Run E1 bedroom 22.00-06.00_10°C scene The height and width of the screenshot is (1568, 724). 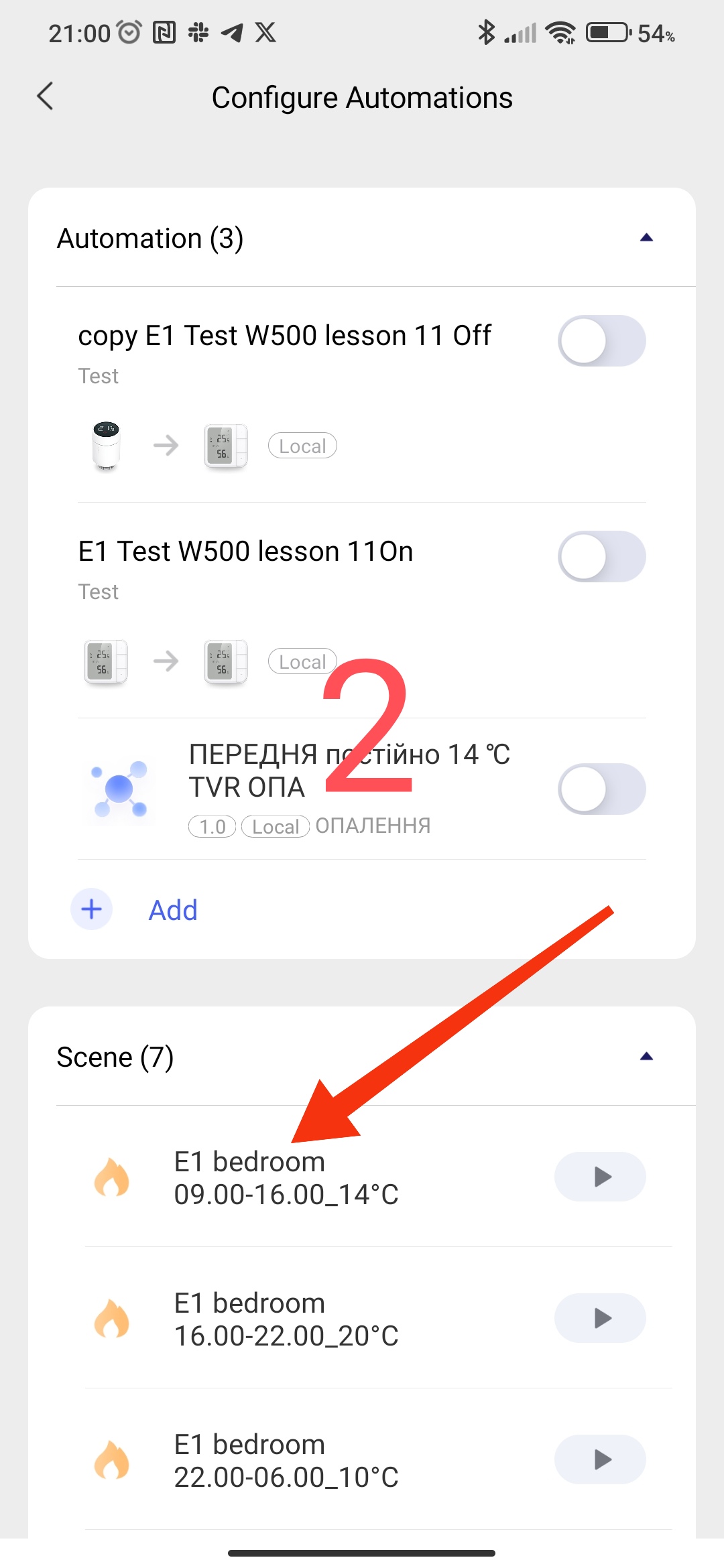(600, 1459)
